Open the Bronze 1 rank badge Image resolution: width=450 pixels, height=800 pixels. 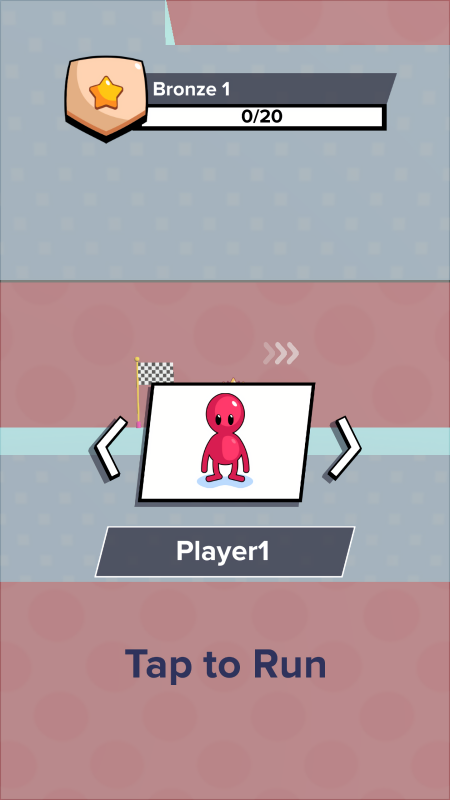click(x=106, y=98)
